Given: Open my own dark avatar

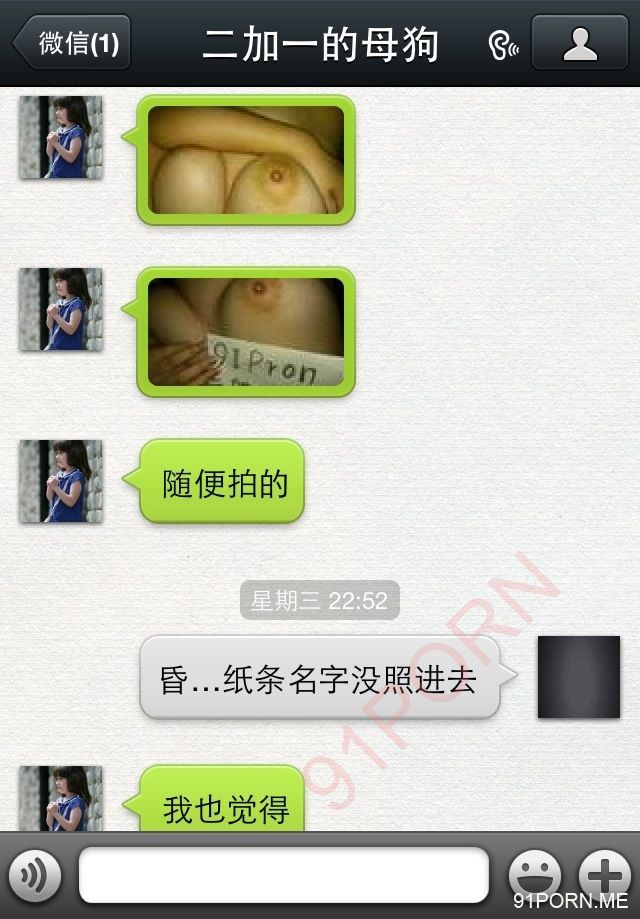Looking at the screenshot, I should (578, 677).
